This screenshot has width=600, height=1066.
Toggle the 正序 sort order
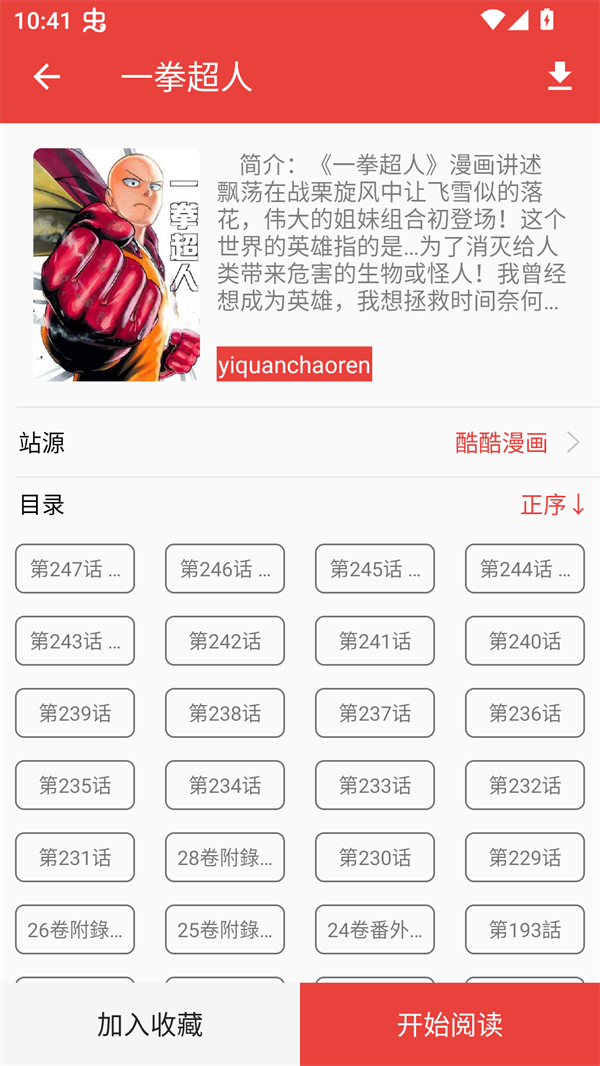pyautogui.click(x=552, y=505)
